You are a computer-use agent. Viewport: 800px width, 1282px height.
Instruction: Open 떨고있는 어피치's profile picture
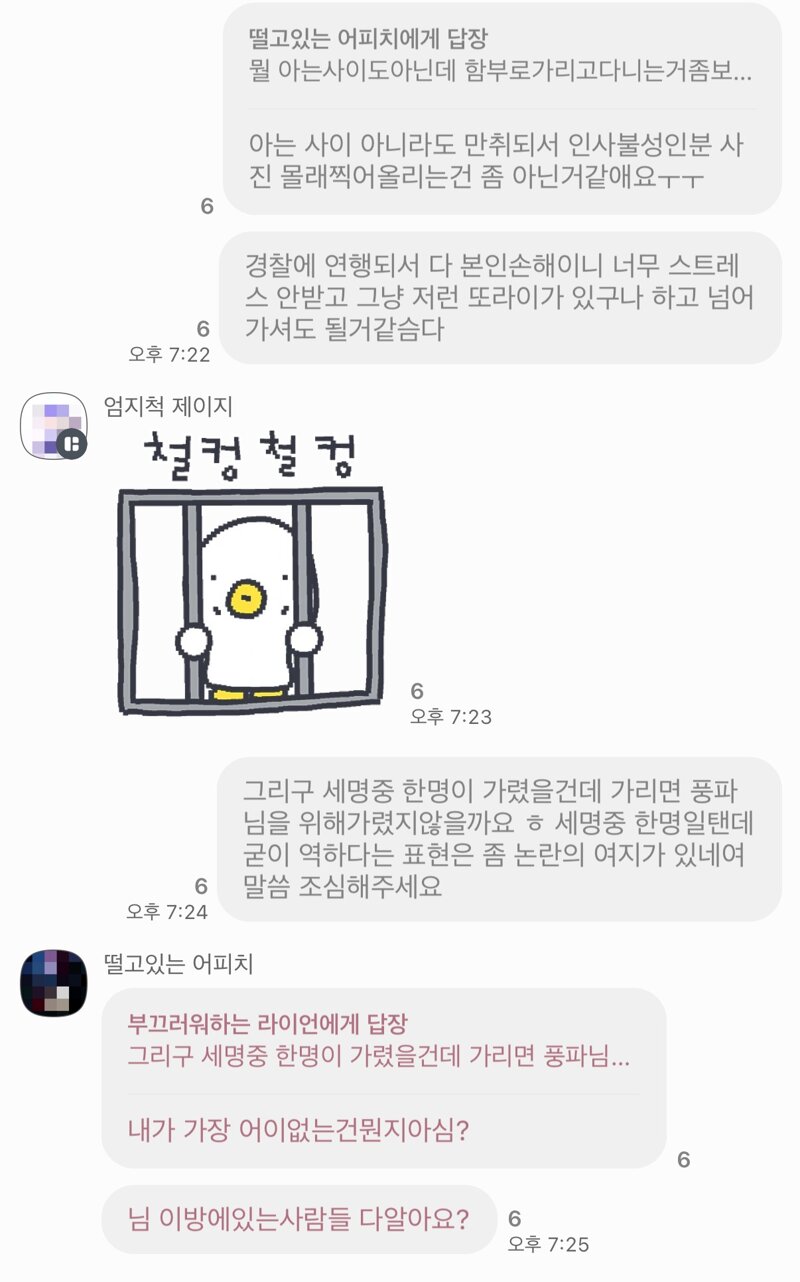[54, 983]
